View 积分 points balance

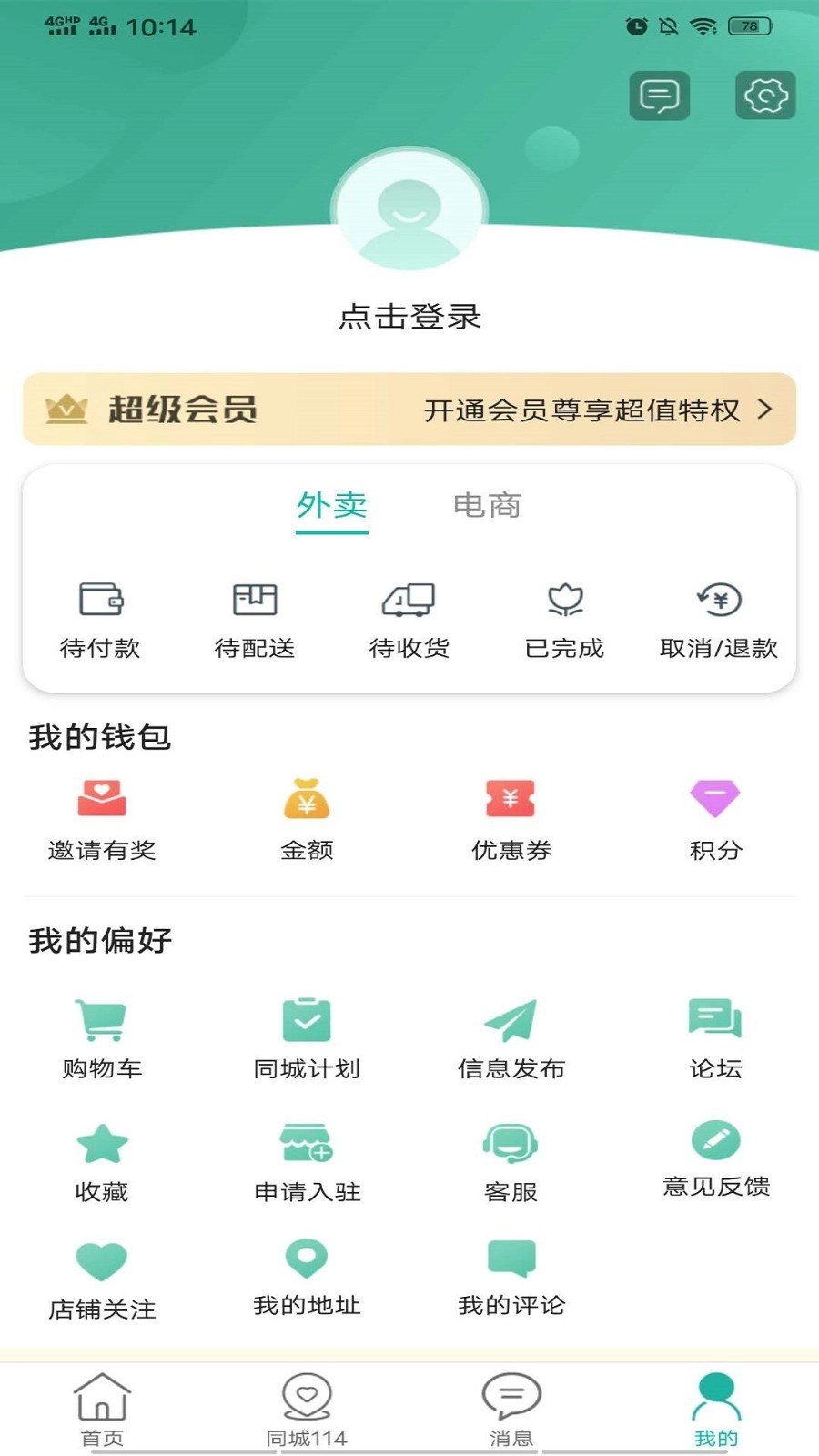coord(716,819)
